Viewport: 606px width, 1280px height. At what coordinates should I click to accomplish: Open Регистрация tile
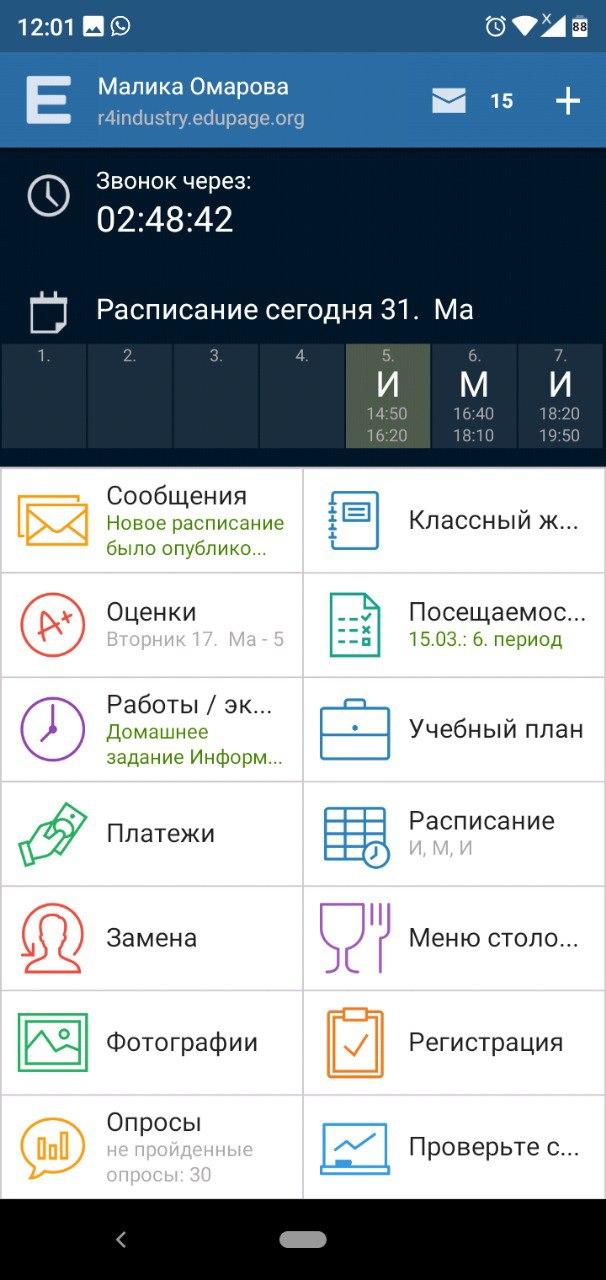[454, 1042]
